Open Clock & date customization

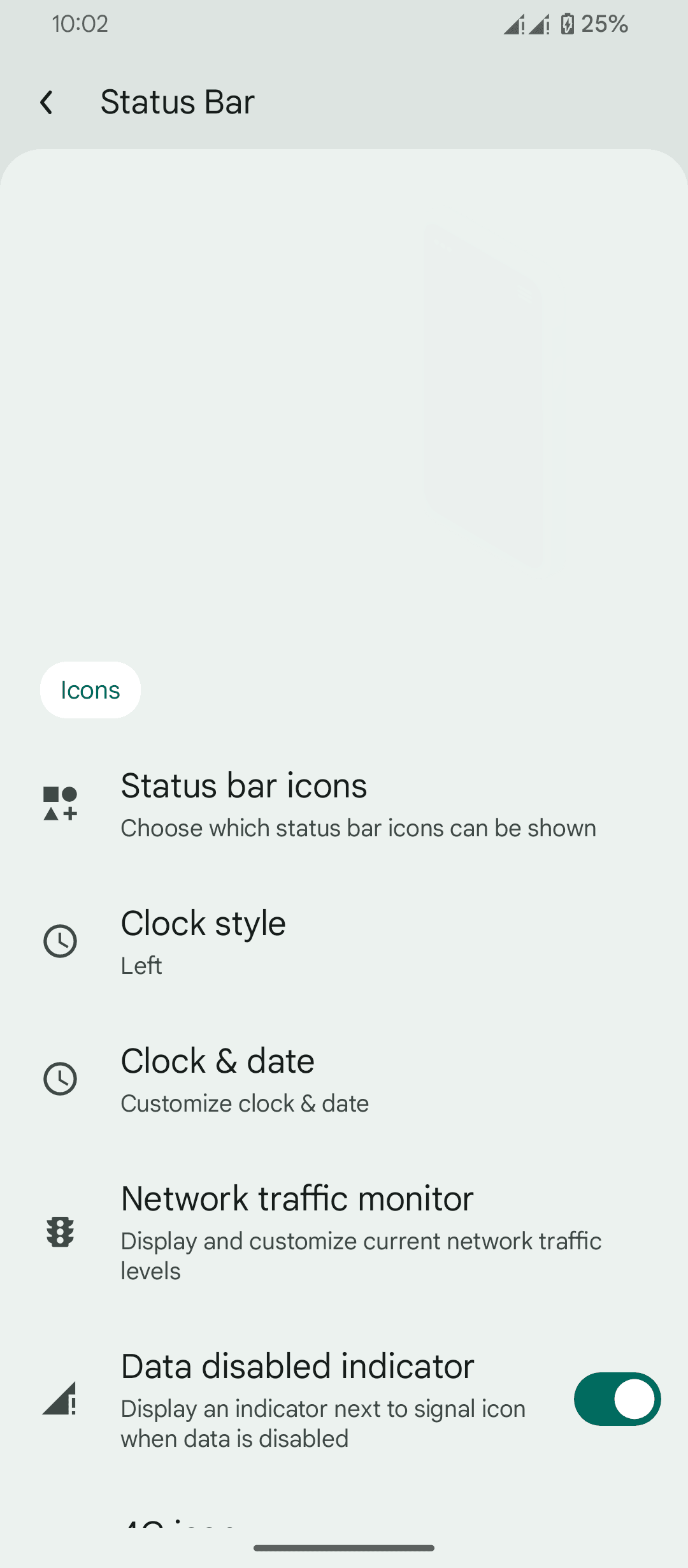[x=344, y=1079]
